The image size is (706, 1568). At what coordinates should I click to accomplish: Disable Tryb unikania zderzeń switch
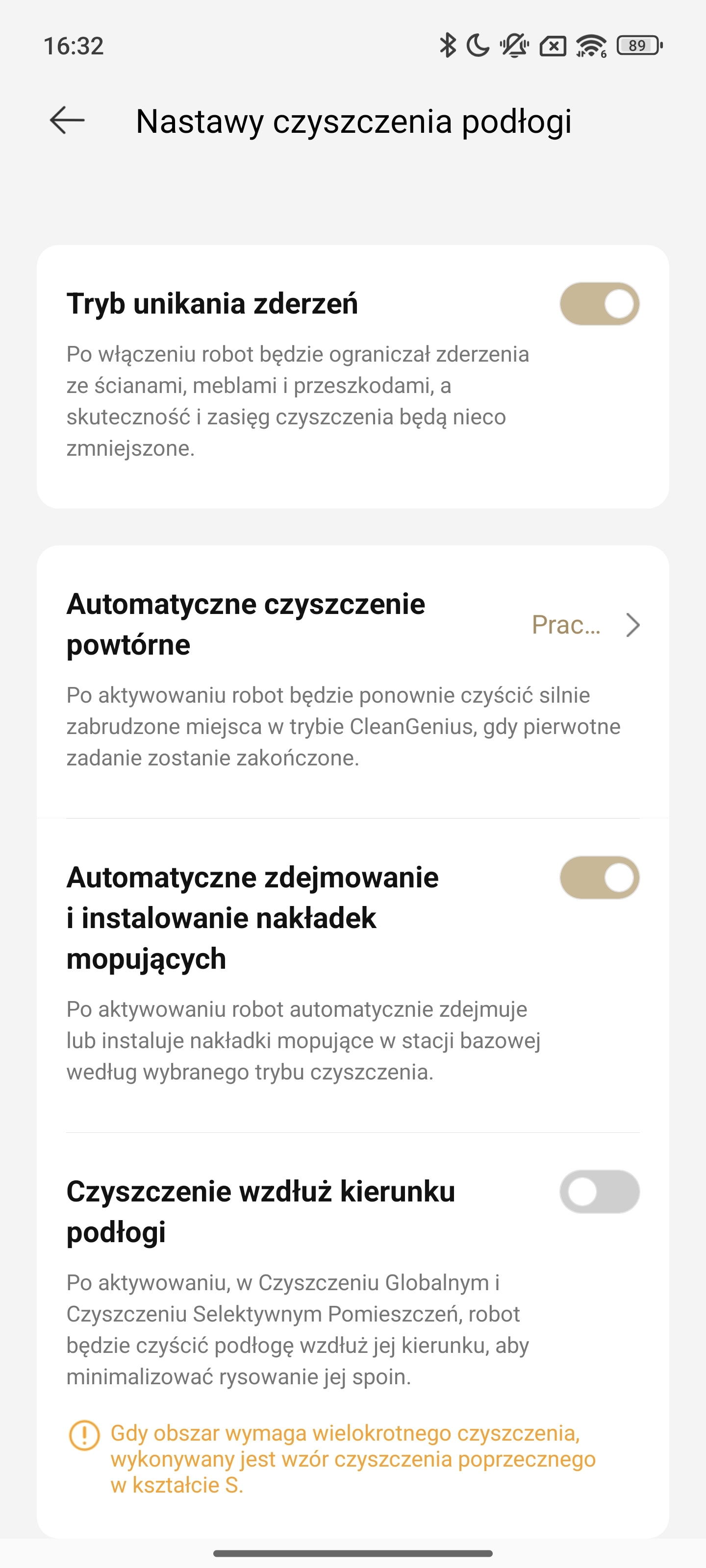point(600,304)
